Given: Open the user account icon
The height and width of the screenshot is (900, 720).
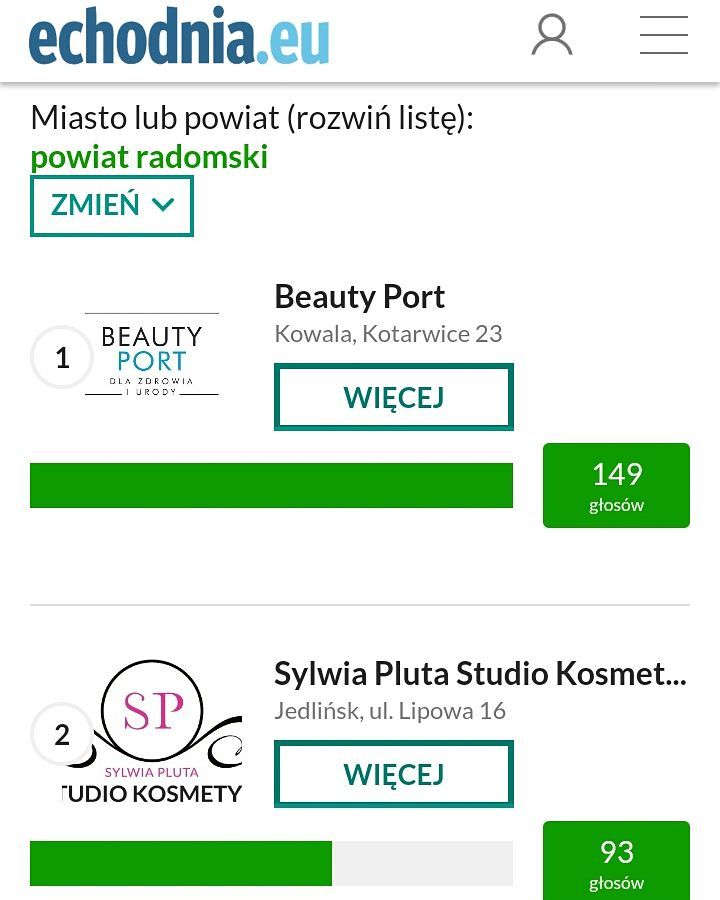Looking at the screenshot, I should coord(551,36).
